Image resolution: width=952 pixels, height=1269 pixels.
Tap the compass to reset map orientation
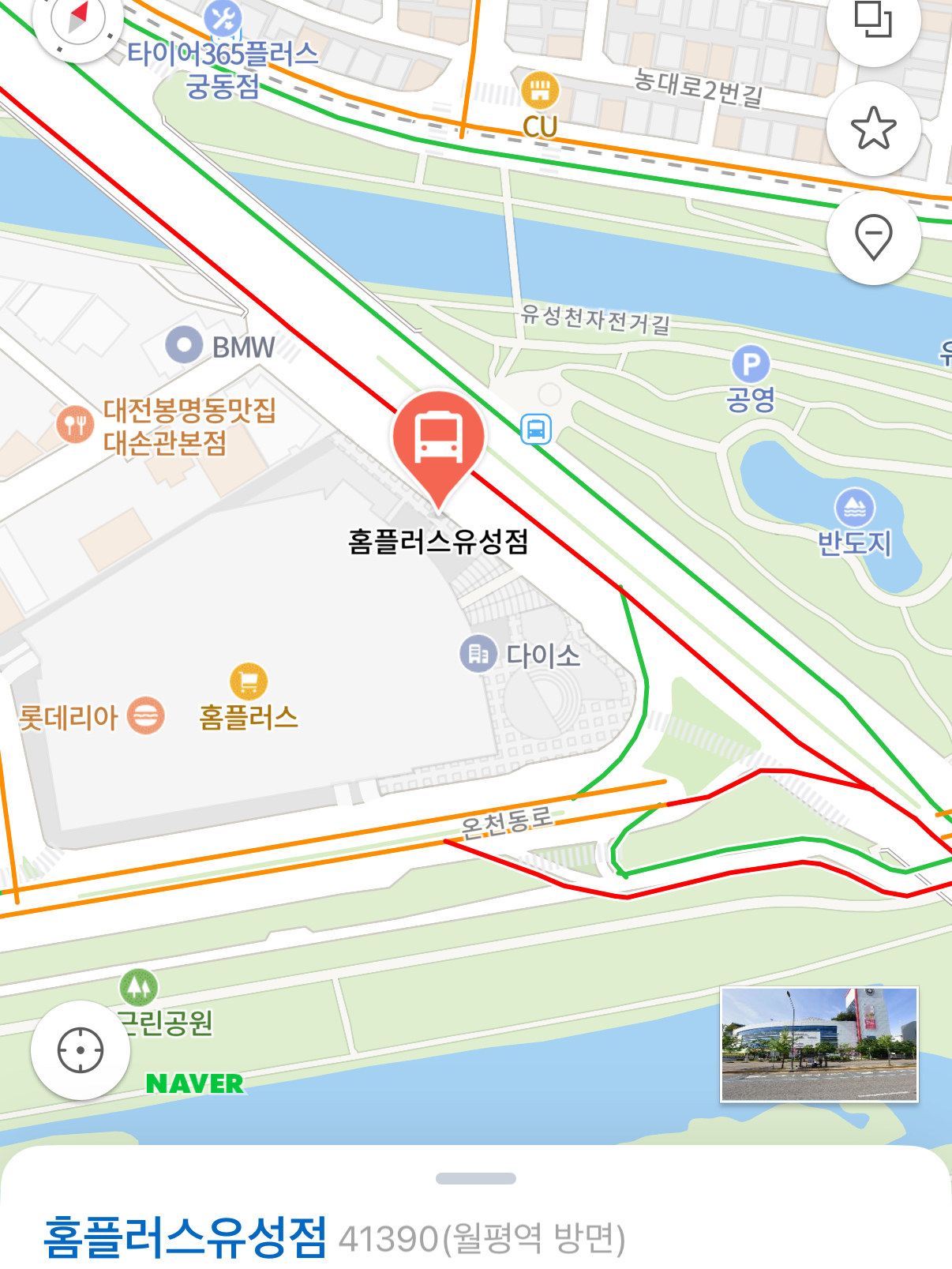(x=77, y=19)
